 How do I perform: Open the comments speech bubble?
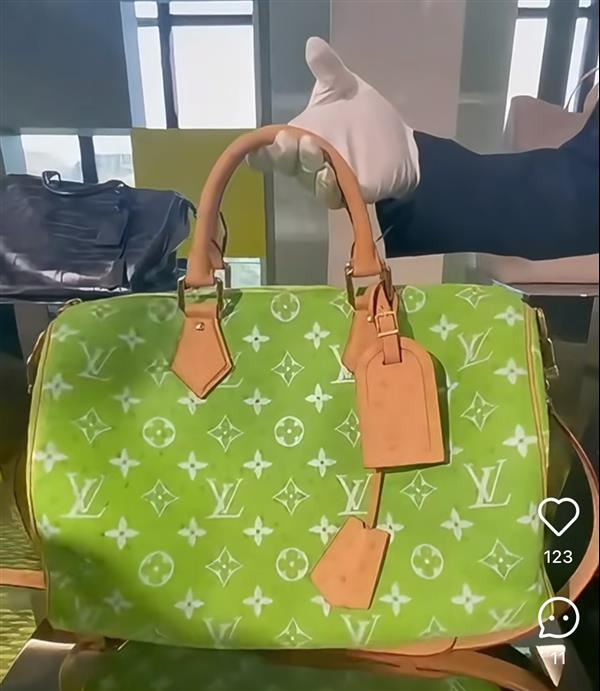[x=558, y=618]
